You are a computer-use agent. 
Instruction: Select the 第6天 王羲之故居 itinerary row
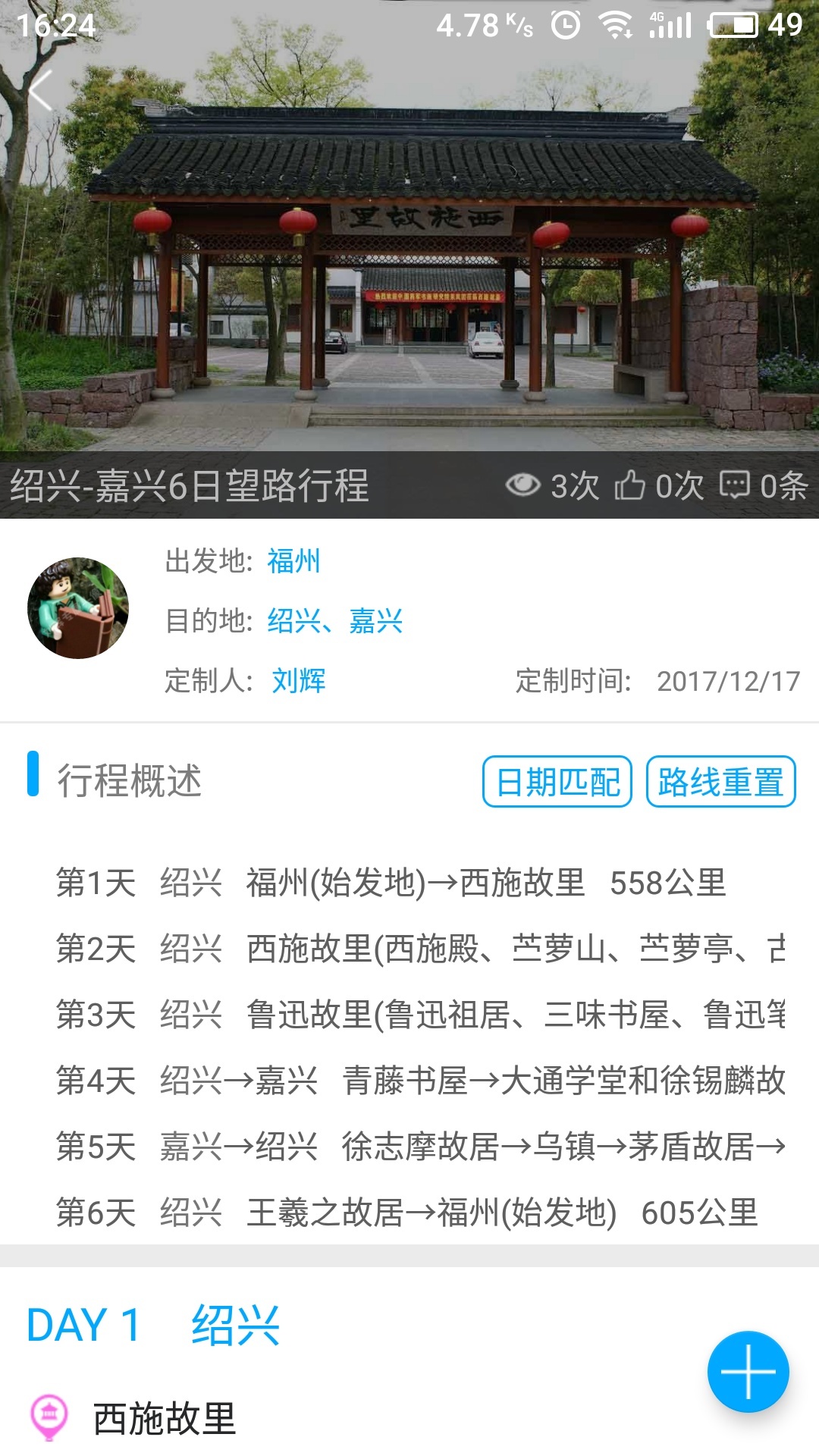[409, 1213]
